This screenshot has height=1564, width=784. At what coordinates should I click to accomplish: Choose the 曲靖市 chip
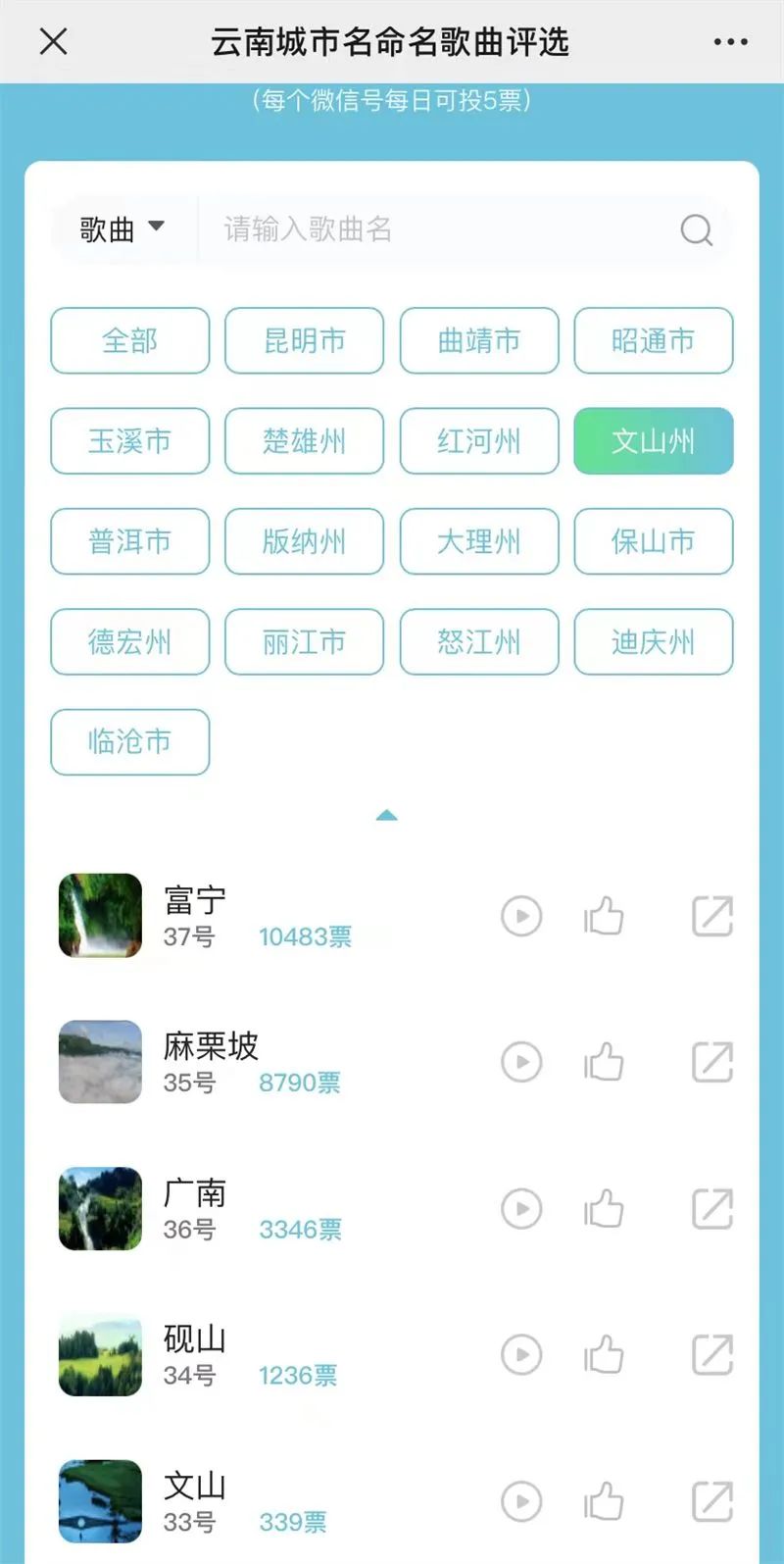478,340
